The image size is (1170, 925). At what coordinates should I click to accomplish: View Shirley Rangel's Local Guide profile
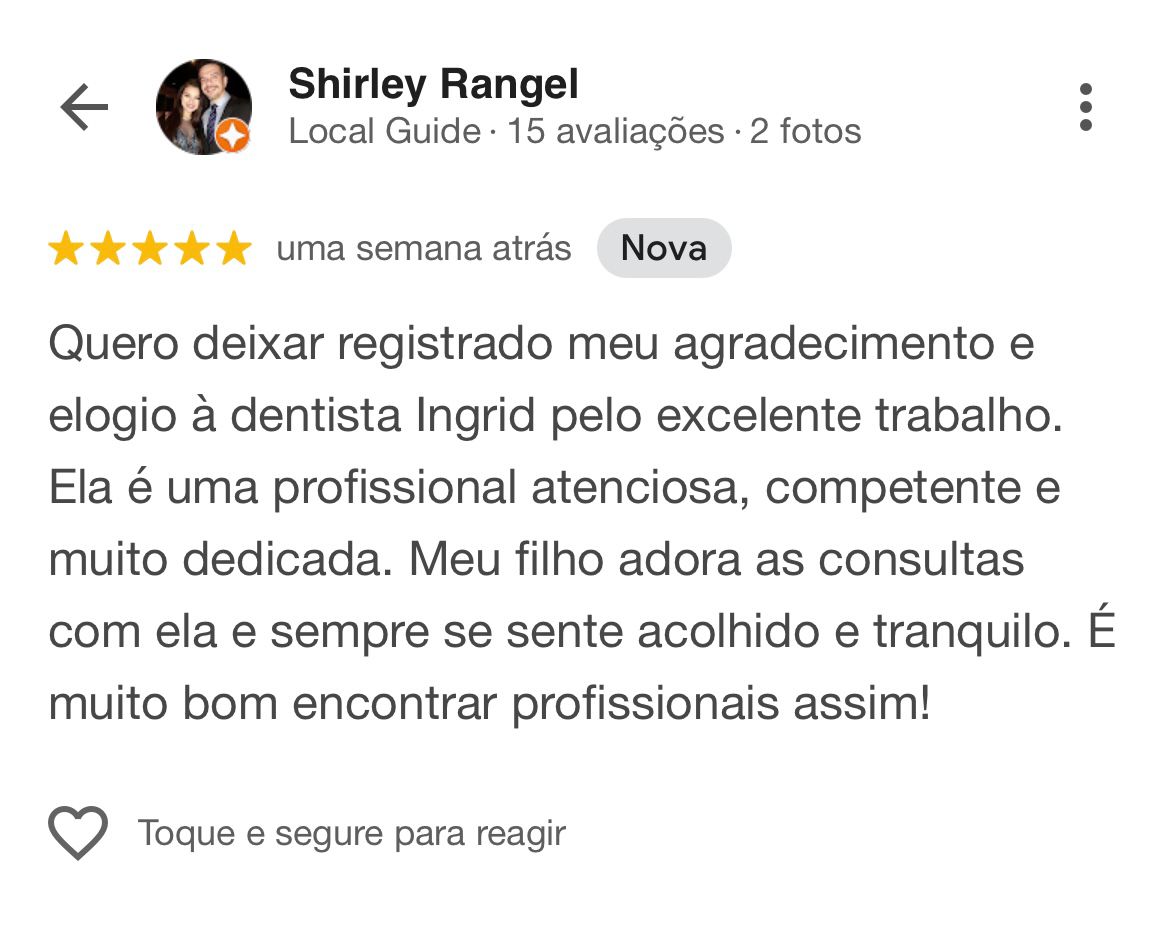point(433,85)
